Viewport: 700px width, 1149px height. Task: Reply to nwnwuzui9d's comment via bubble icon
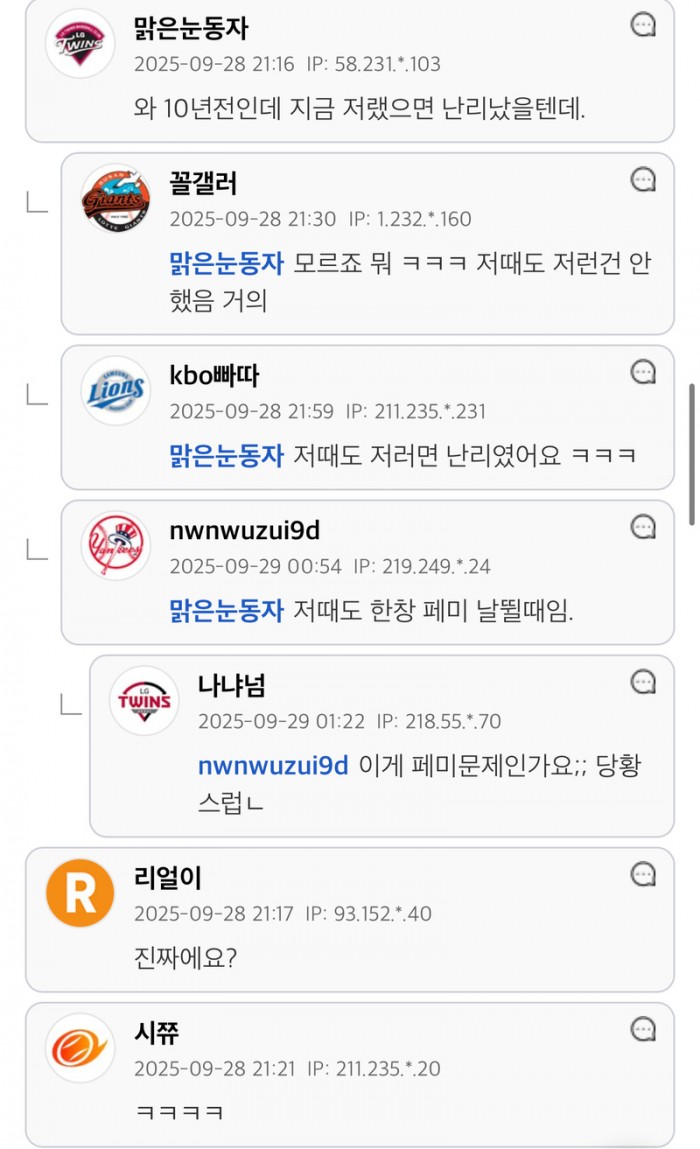tap(643, 527)
